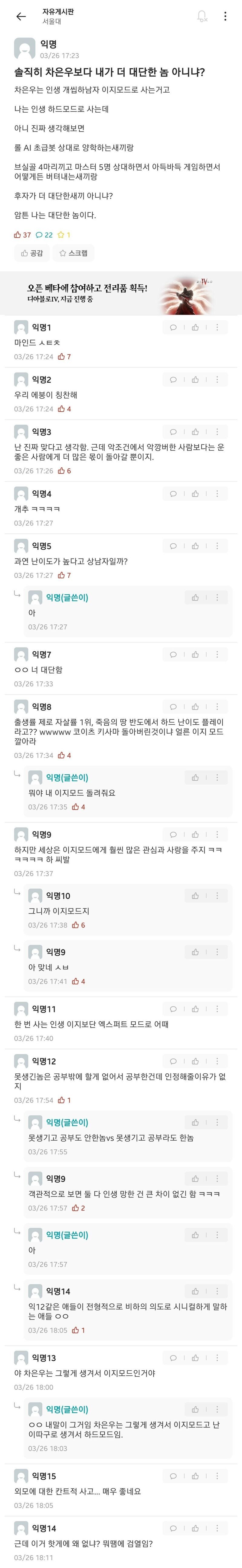Like 익명15's comment

195,1475
